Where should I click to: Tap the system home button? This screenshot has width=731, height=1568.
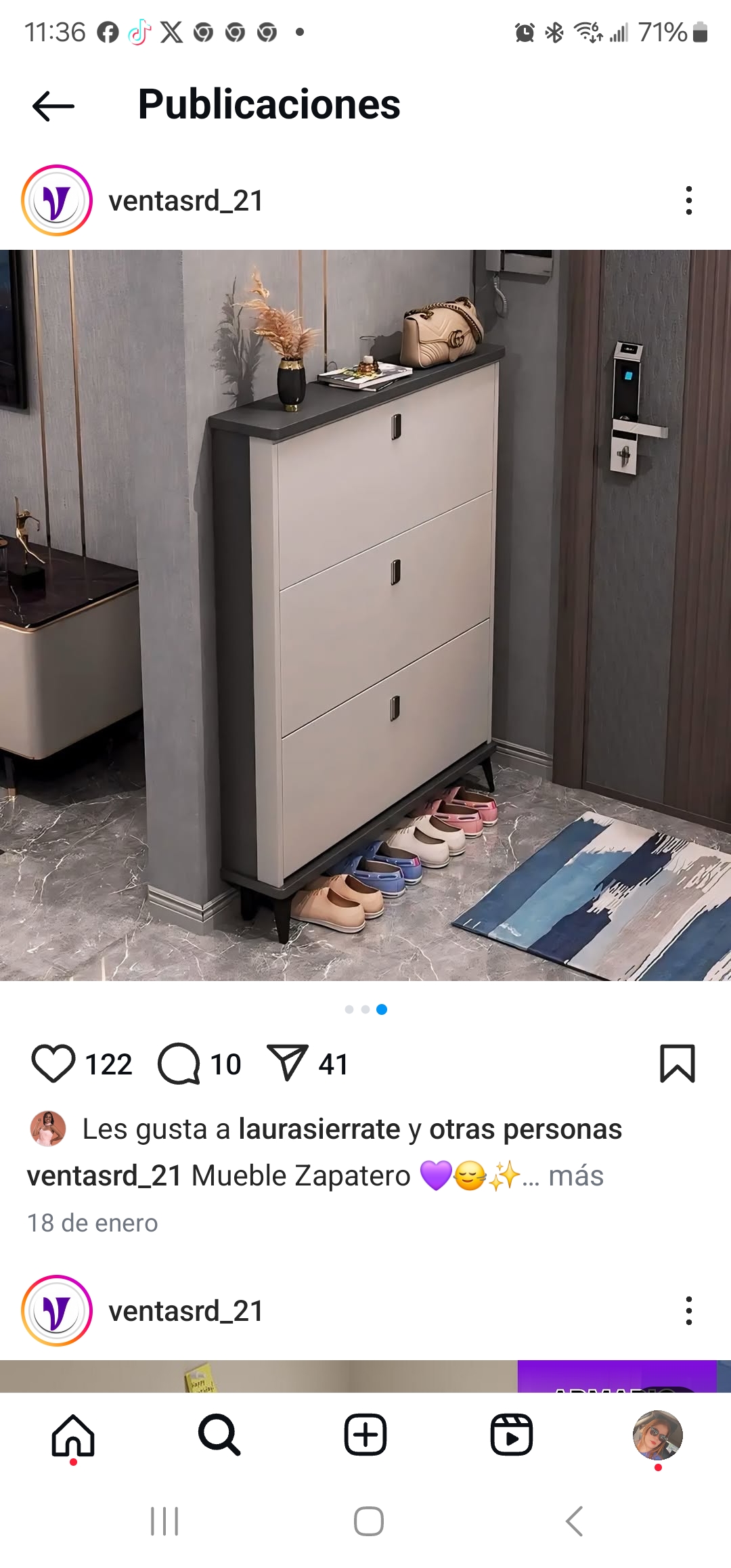click(x=369, y=1521)
